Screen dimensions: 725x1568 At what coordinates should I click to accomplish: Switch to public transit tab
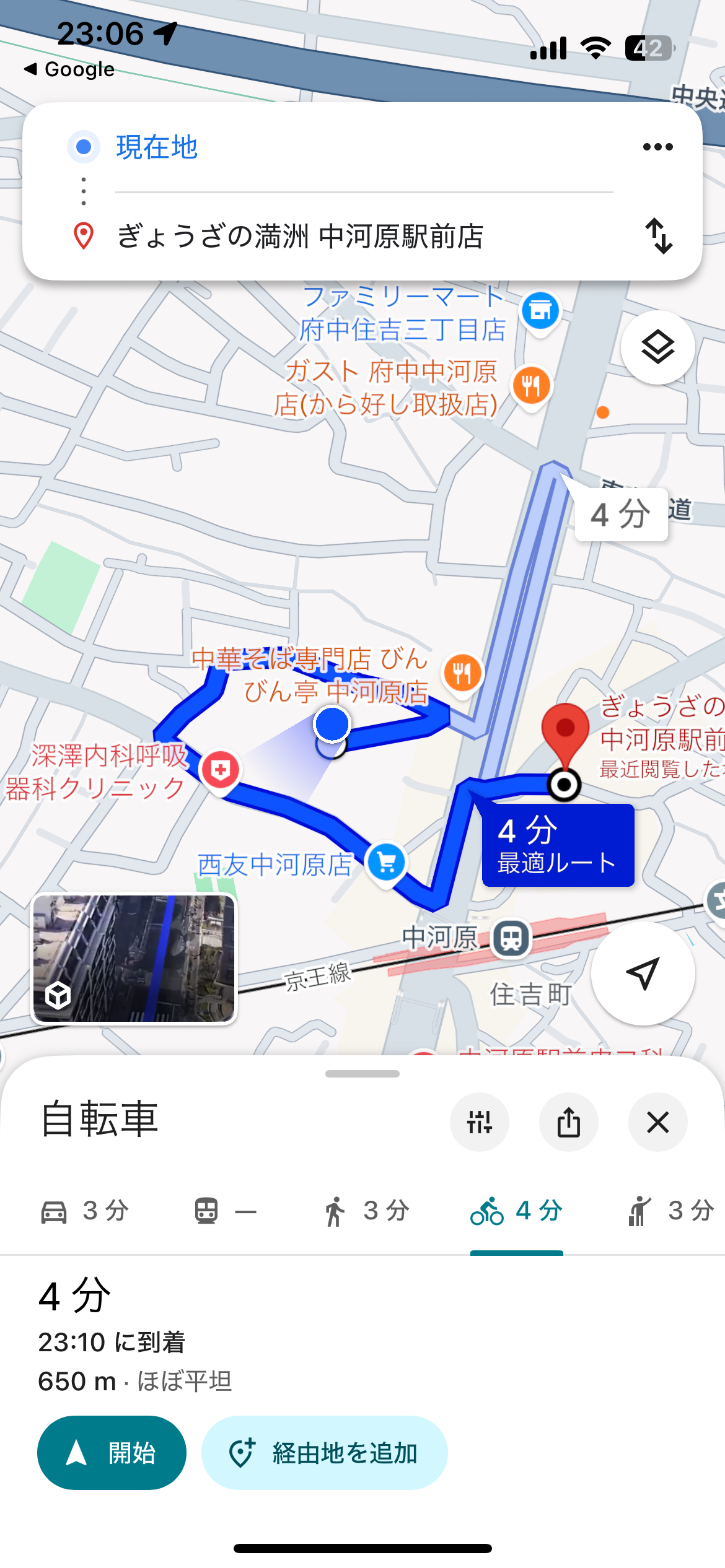click(x=226, y=1211)
